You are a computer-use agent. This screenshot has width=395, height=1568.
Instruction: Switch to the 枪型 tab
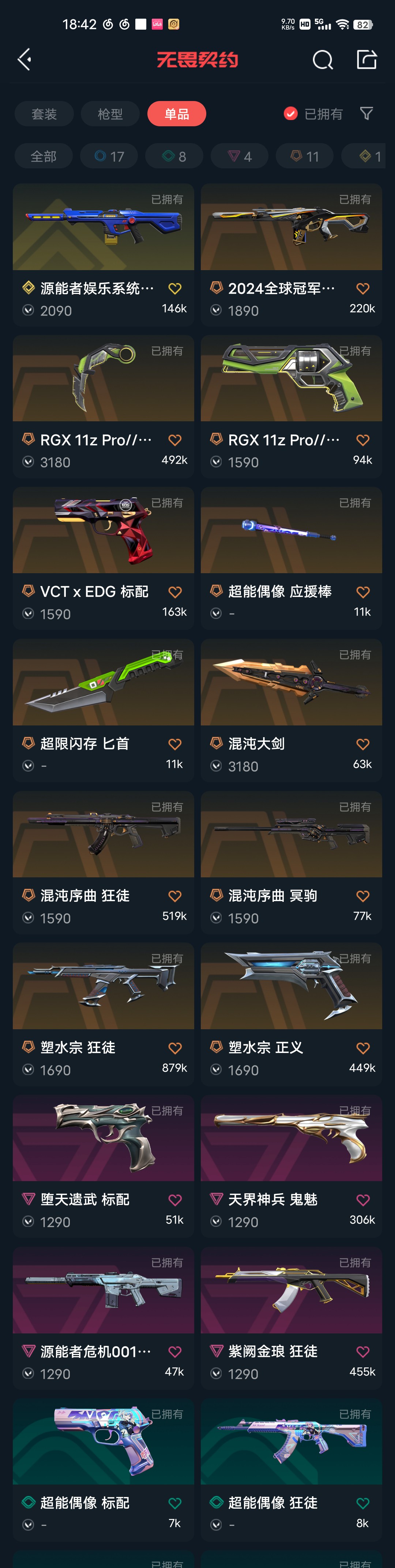(x=110, y=114)
